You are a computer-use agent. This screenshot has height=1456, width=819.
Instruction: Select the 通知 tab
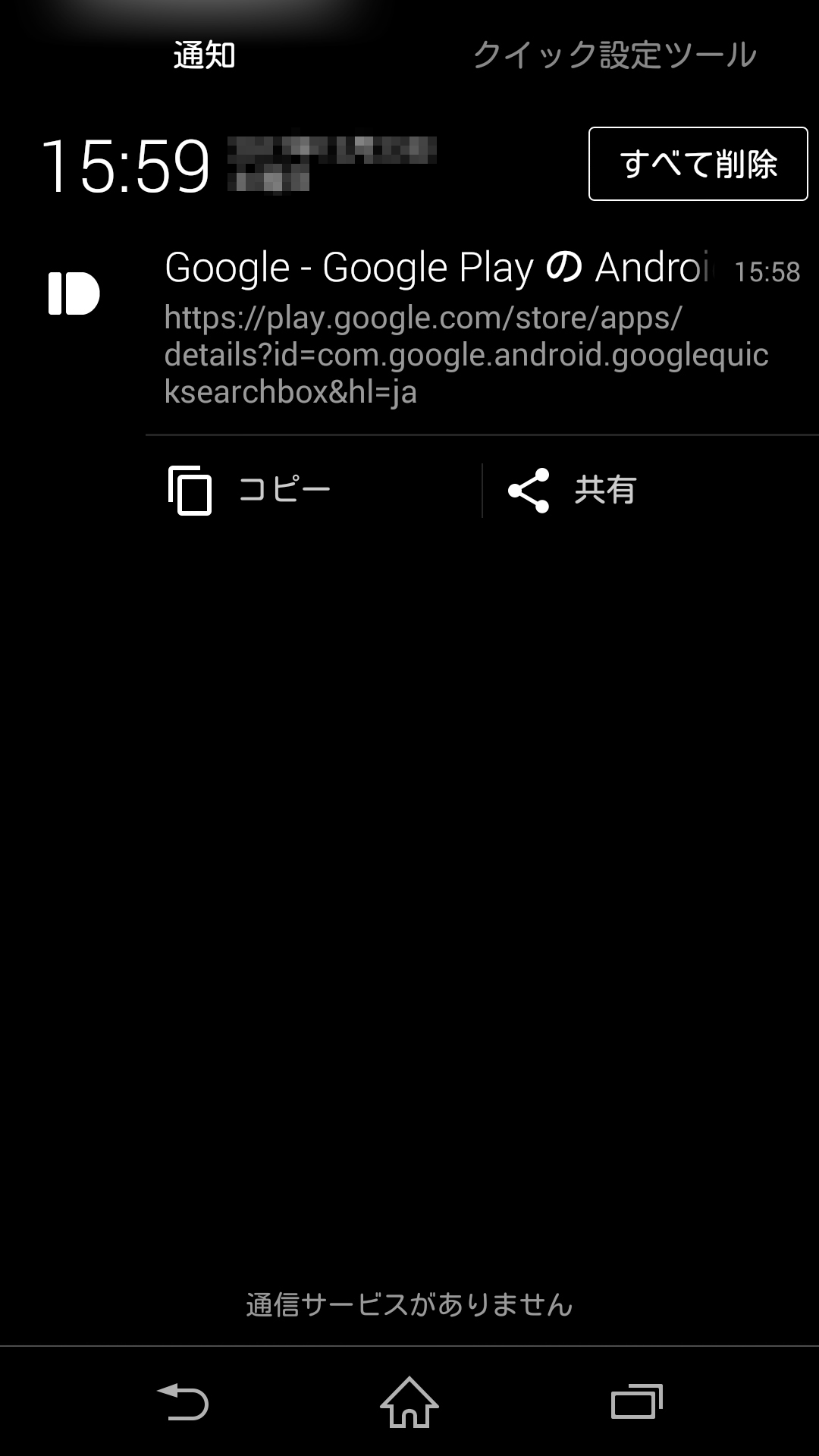pyautogui.click(x=204, y=55)
